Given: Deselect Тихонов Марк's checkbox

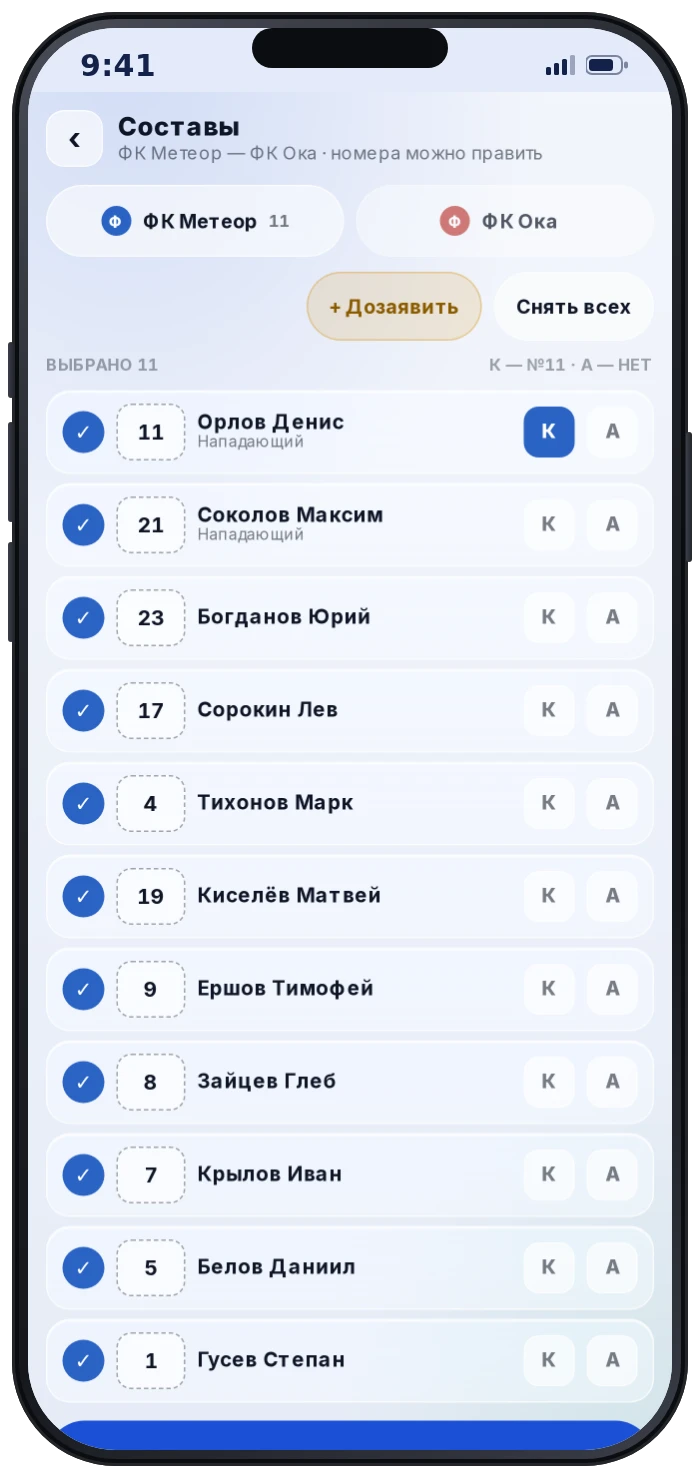Looking at the screenshot, I should 83,804.
